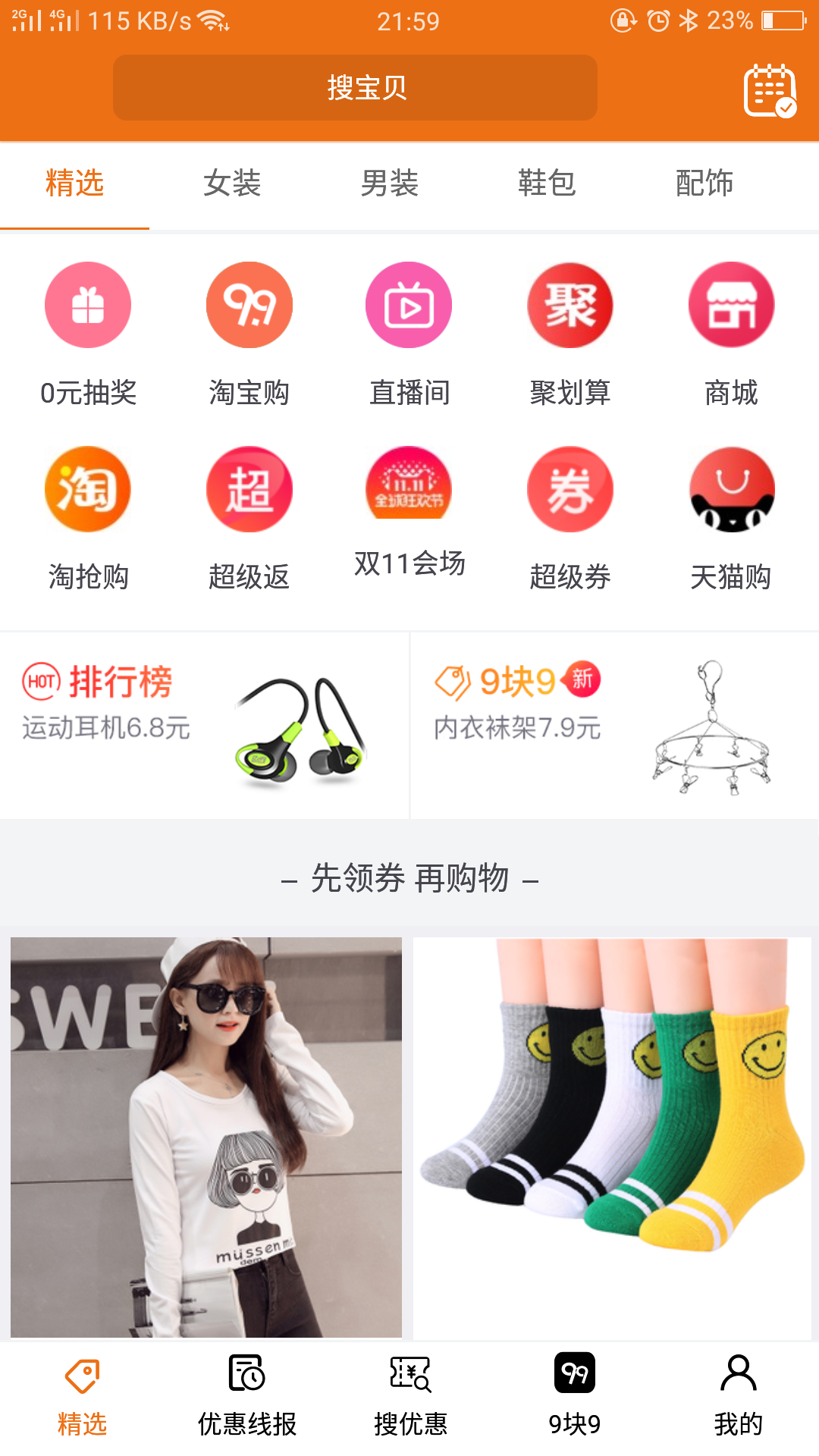Image resolution: width=819 pixels, height=1456 pixels.
Task: Select the 鞋包 category tab
Action: pos(547,184)
